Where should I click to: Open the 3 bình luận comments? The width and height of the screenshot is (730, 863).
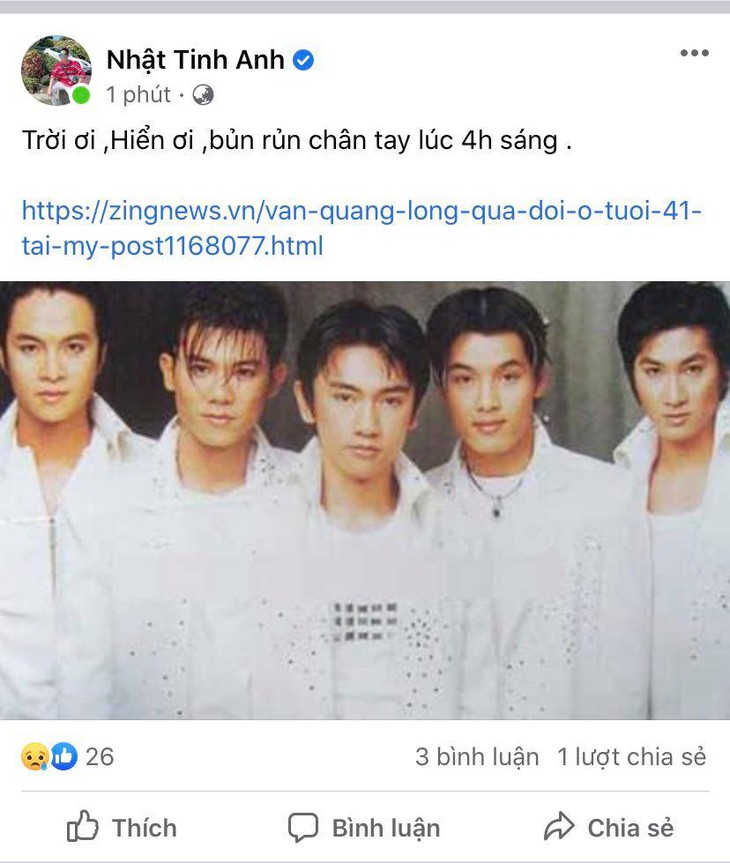477,757
